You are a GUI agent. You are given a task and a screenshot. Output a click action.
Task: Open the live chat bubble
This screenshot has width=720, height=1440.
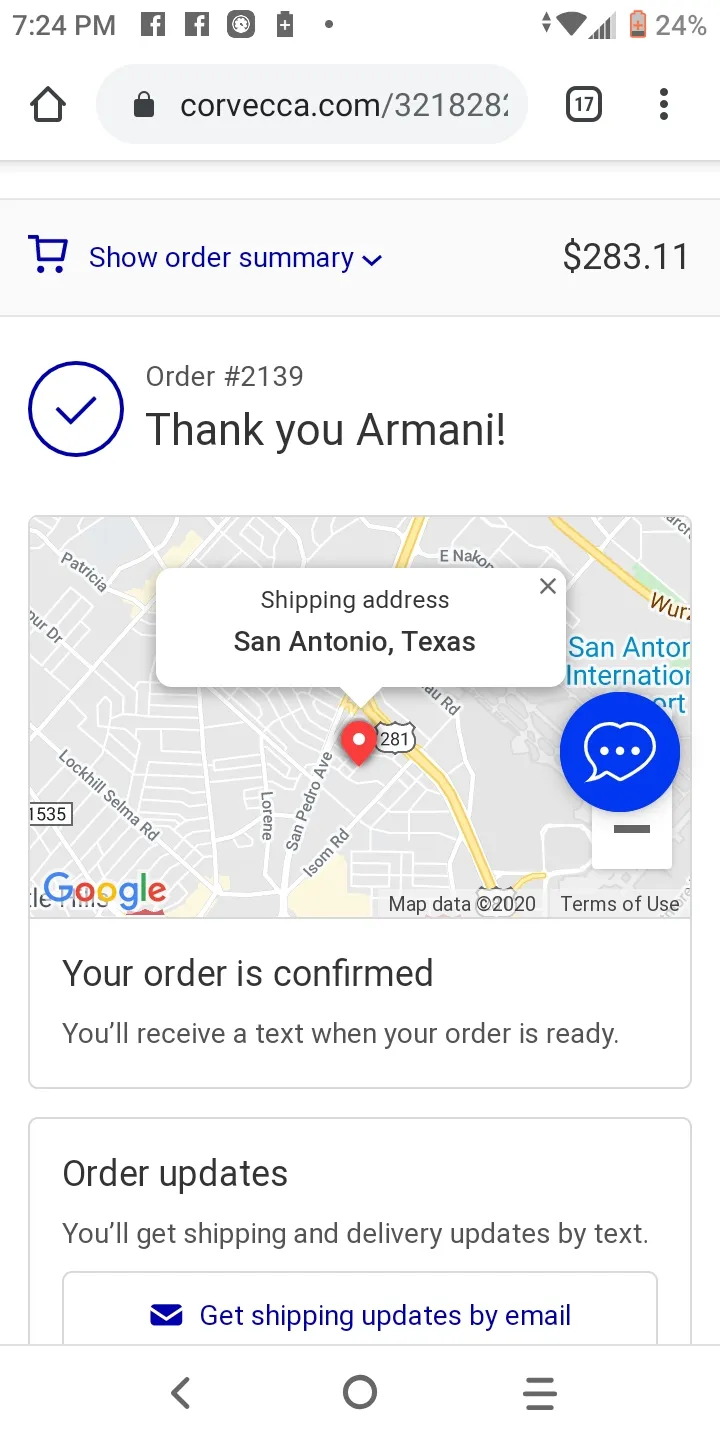(620, 752)
